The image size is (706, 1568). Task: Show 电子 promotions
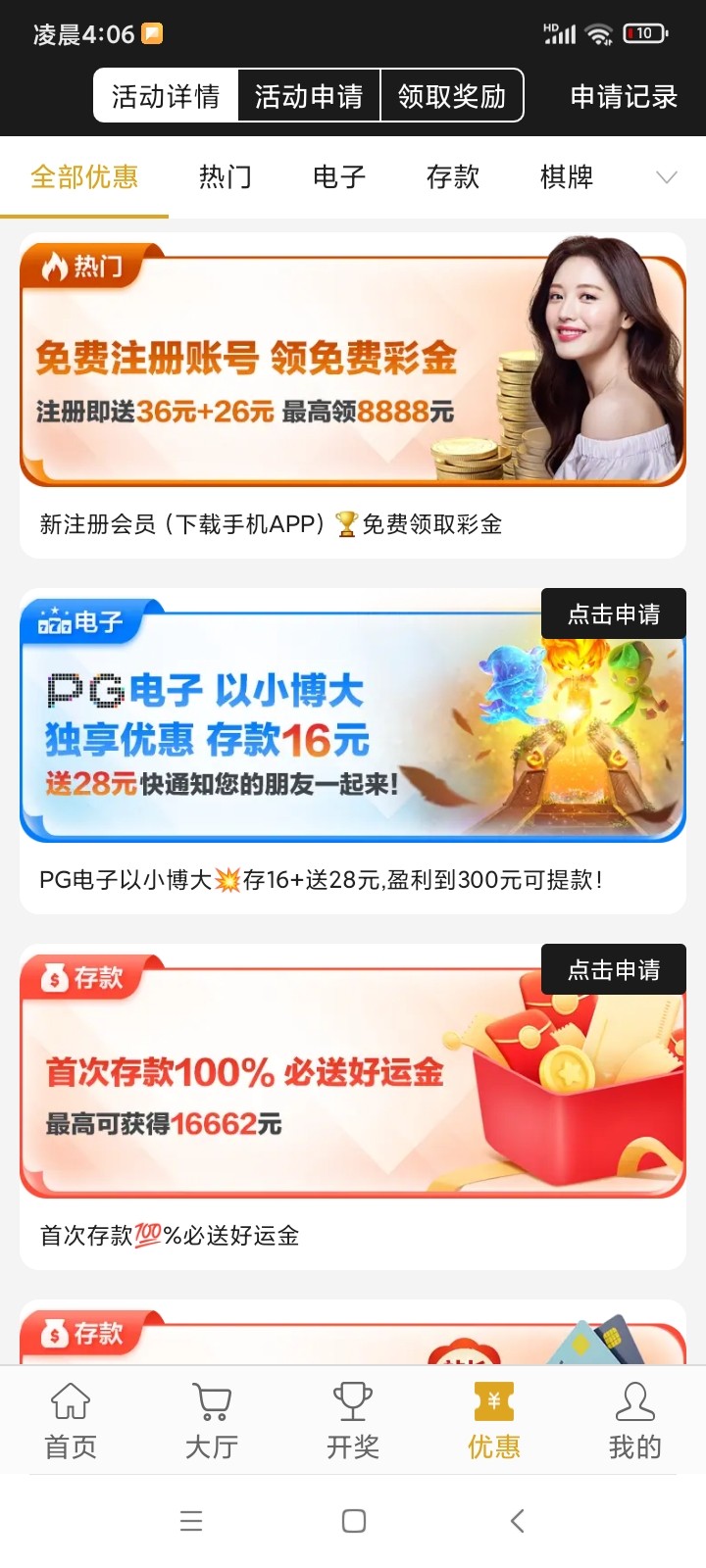pos(339,177)
